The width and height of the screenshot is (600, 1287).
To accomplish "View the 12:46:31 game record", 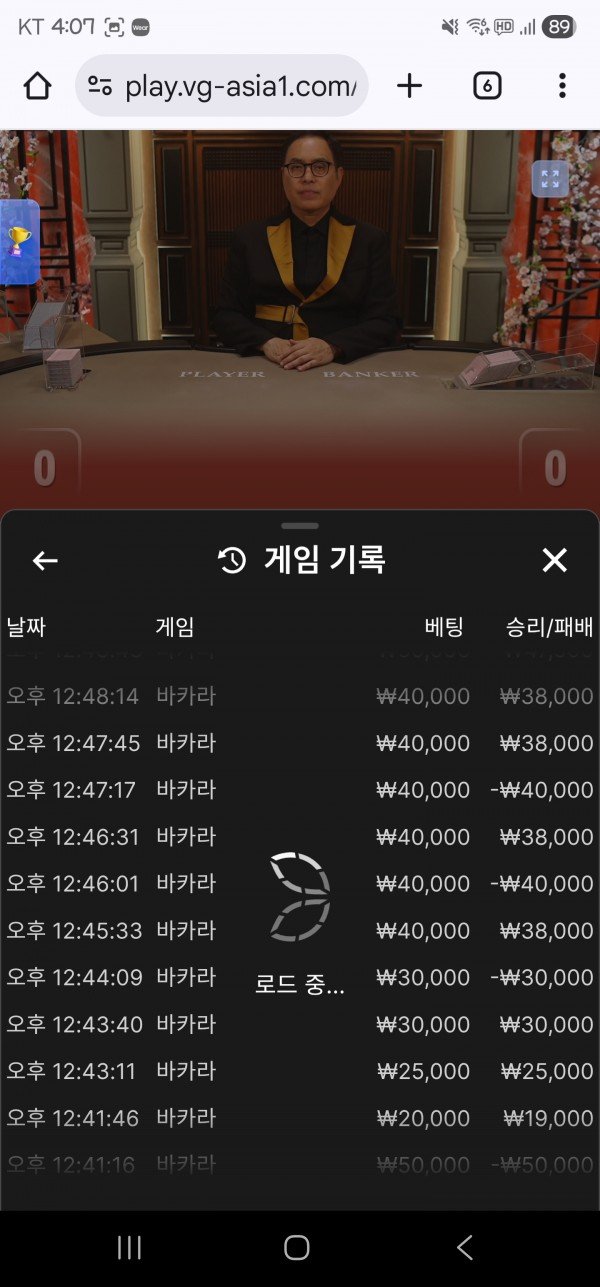I will coord(299,837).
